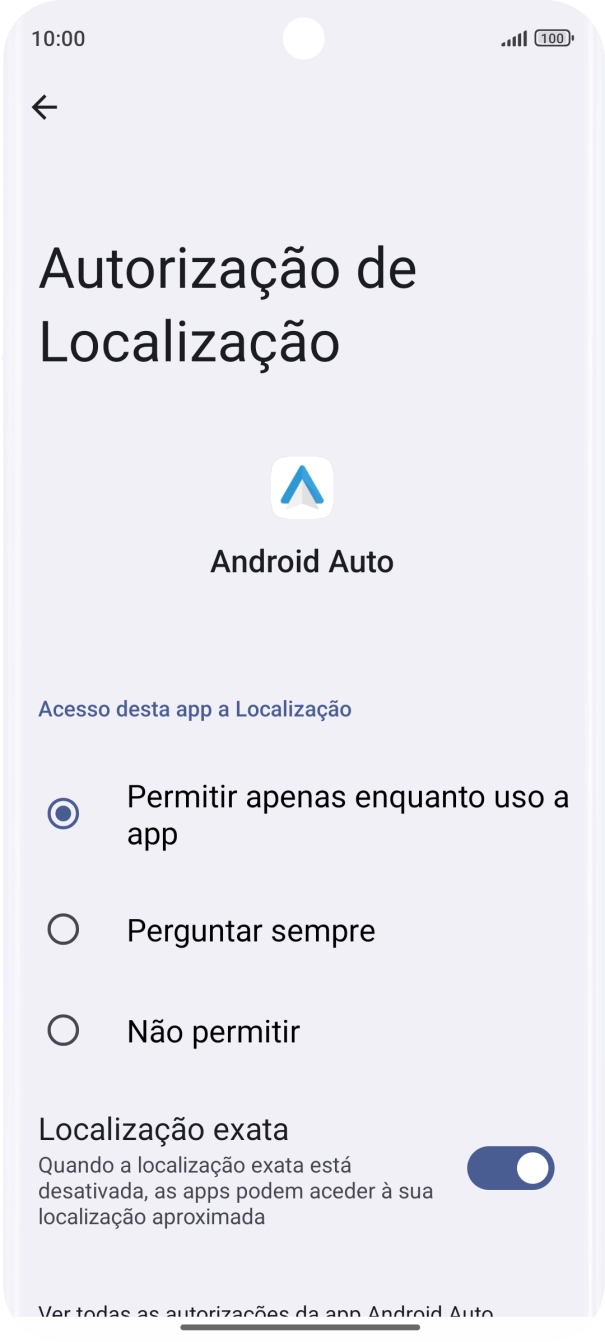Open Ver todas as autorizações da app link
Viewport: 605px width, 1342px height.
coord(266,1311)
